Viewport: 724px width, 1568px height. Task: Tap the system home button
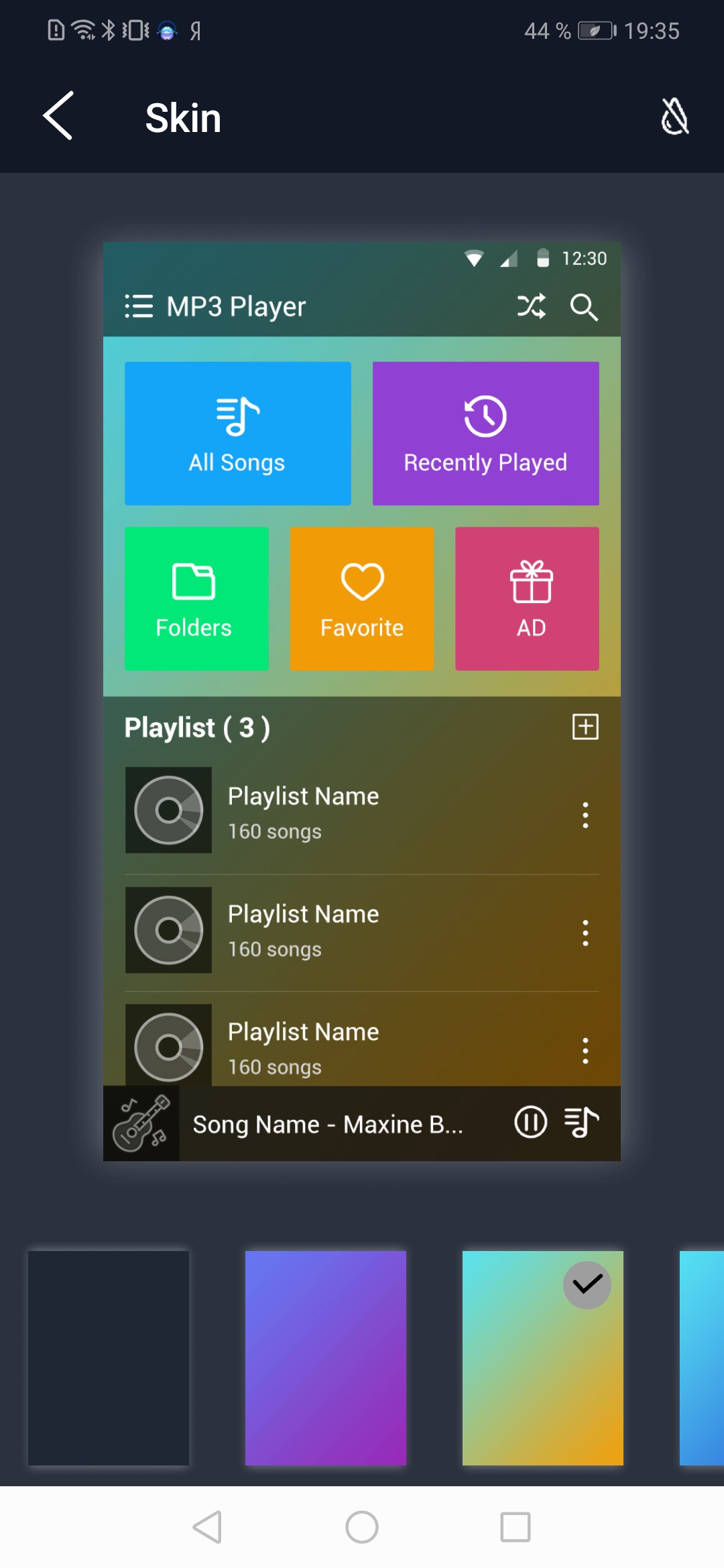point(362,1528)
